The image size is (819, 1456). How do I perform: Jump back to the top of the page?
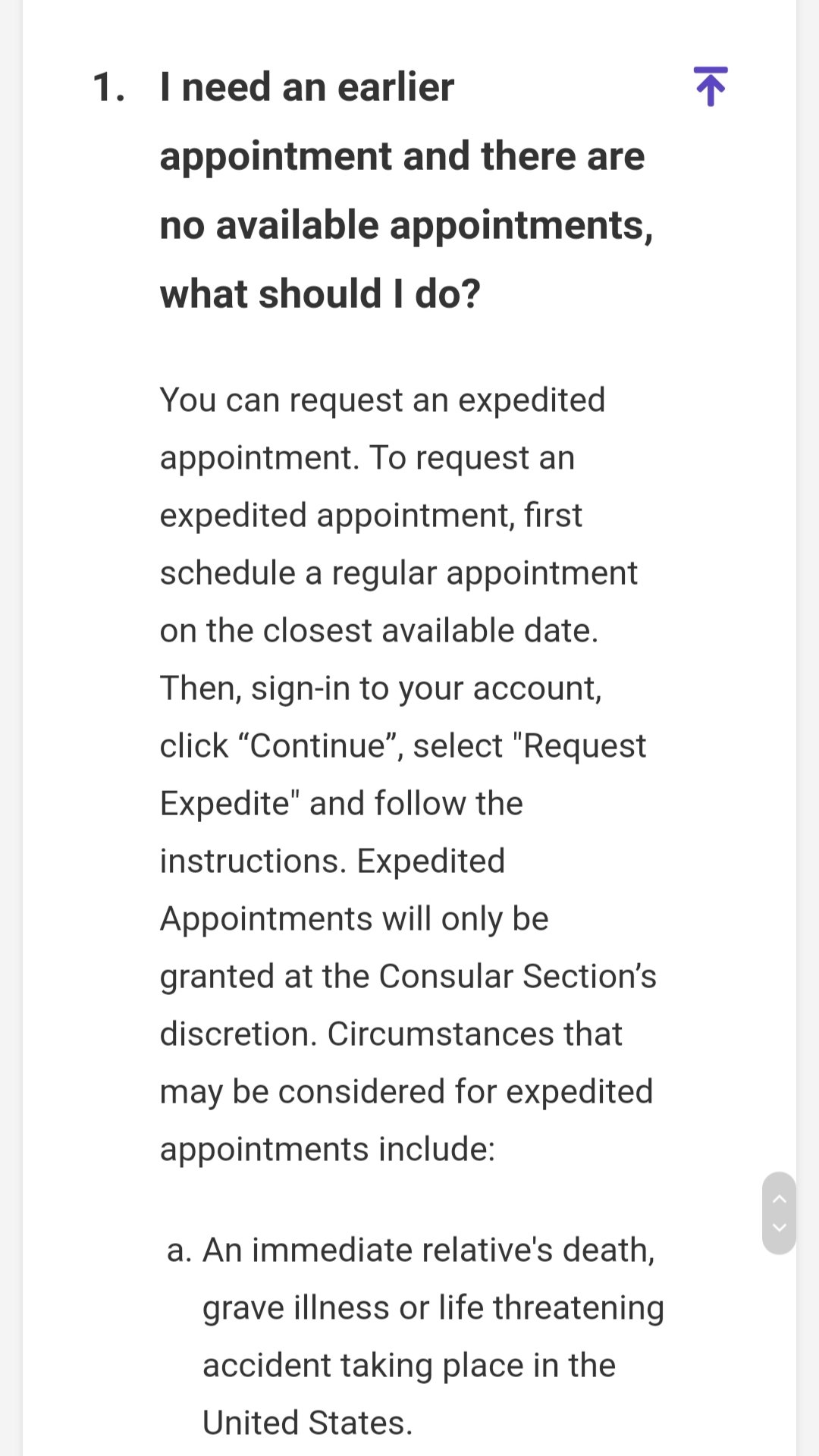pyautogui.click(x=711, y=86)
